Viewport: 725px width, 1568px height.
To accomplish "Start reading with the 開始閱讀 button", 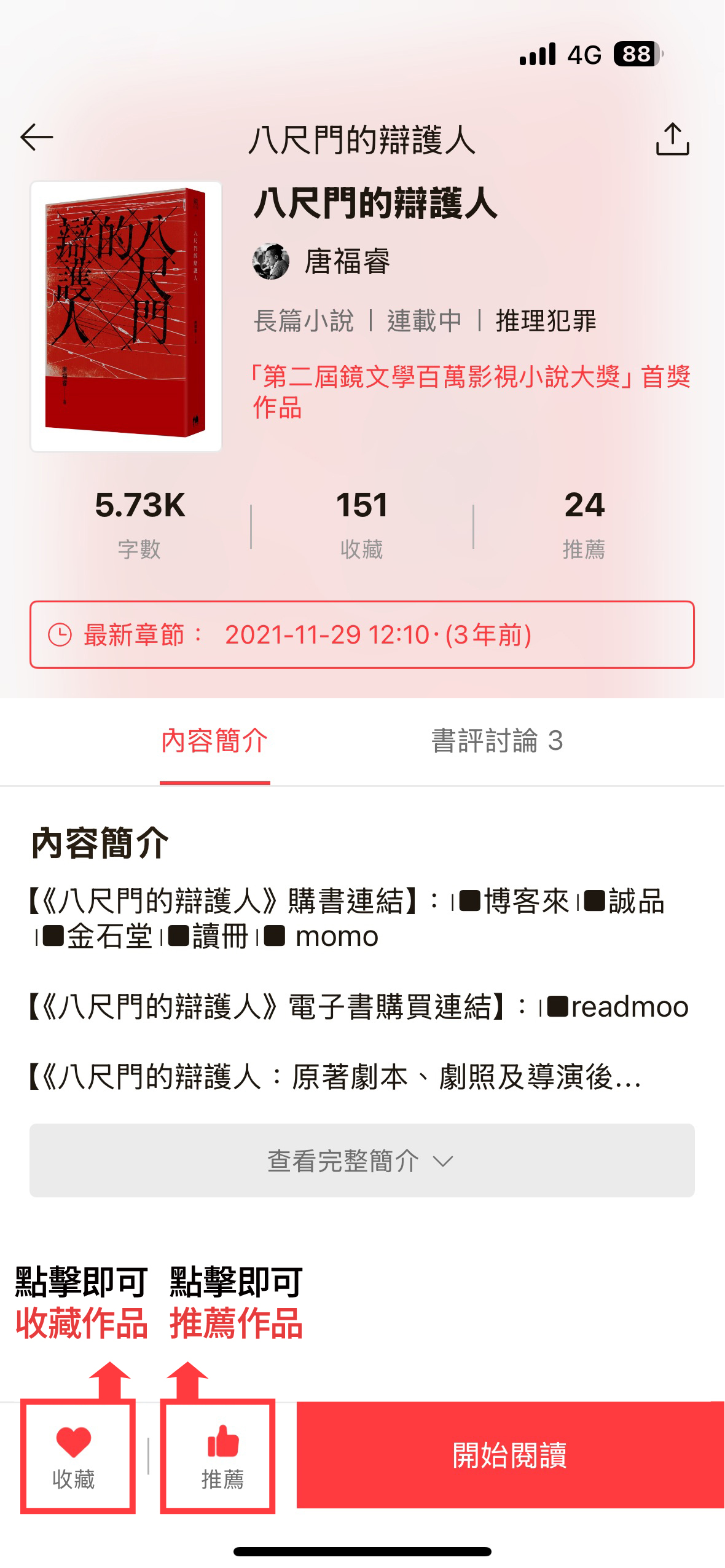I will [509, 1454].
